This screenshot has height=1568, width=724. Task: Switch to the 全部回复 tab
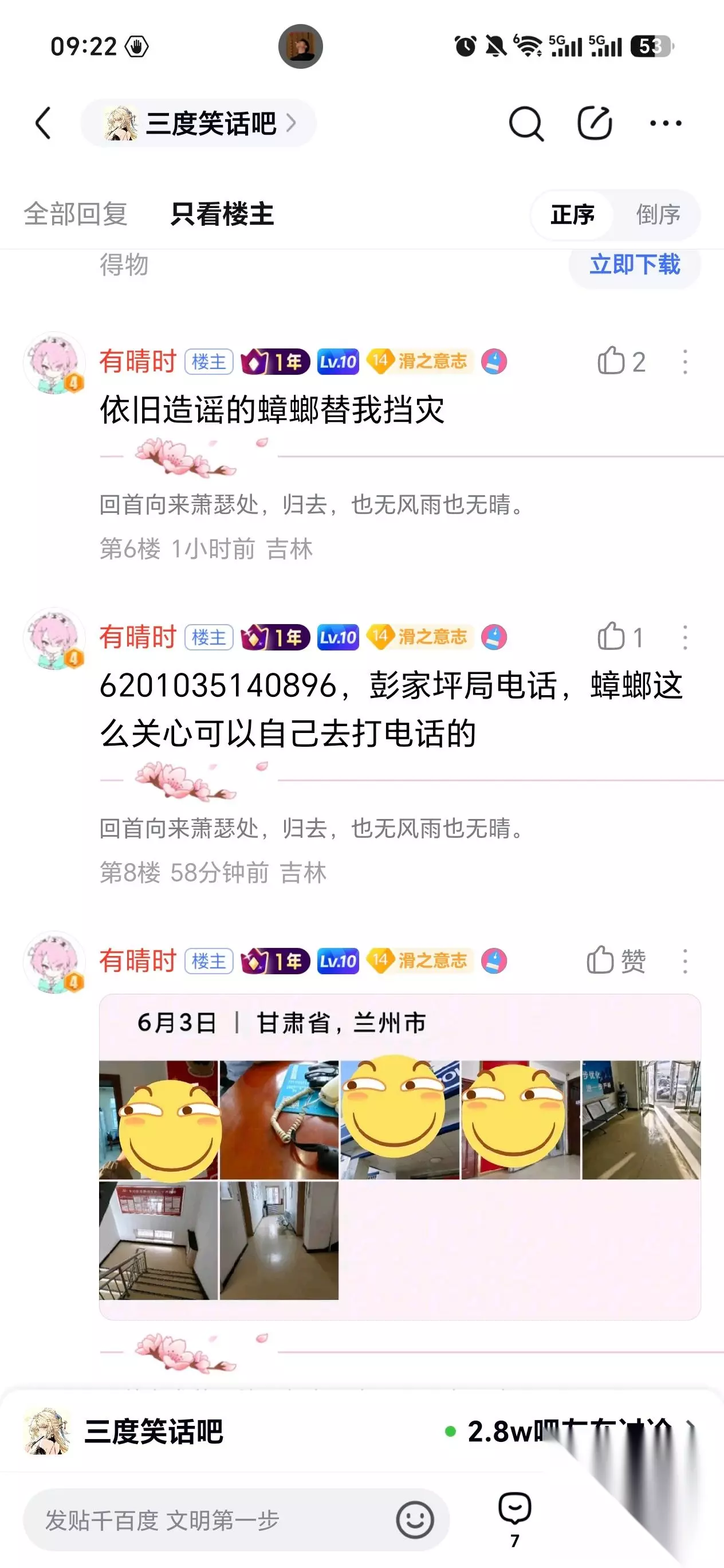point(76,214)
